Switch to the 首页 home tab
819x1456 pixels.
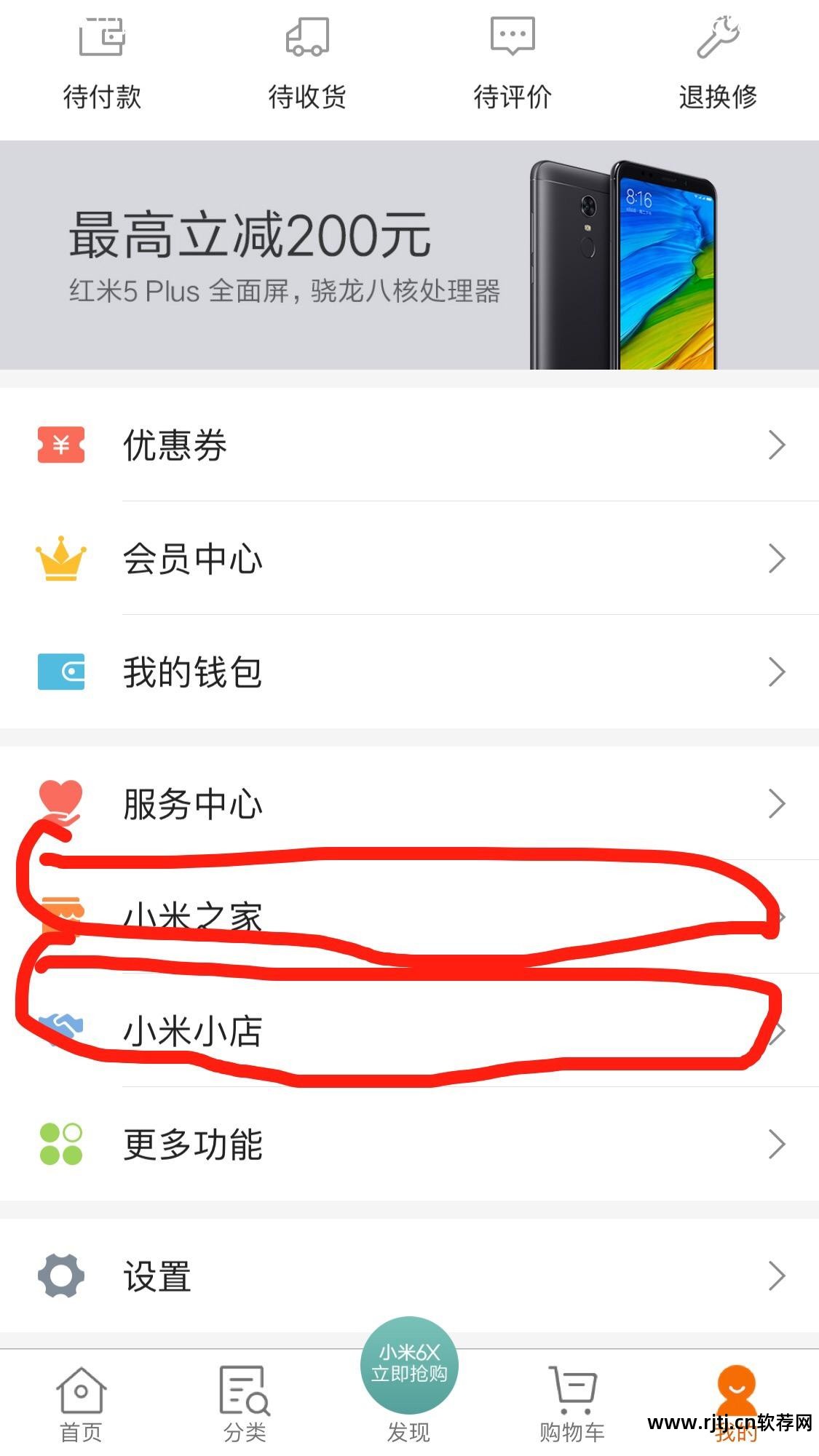pos(82,1404)
